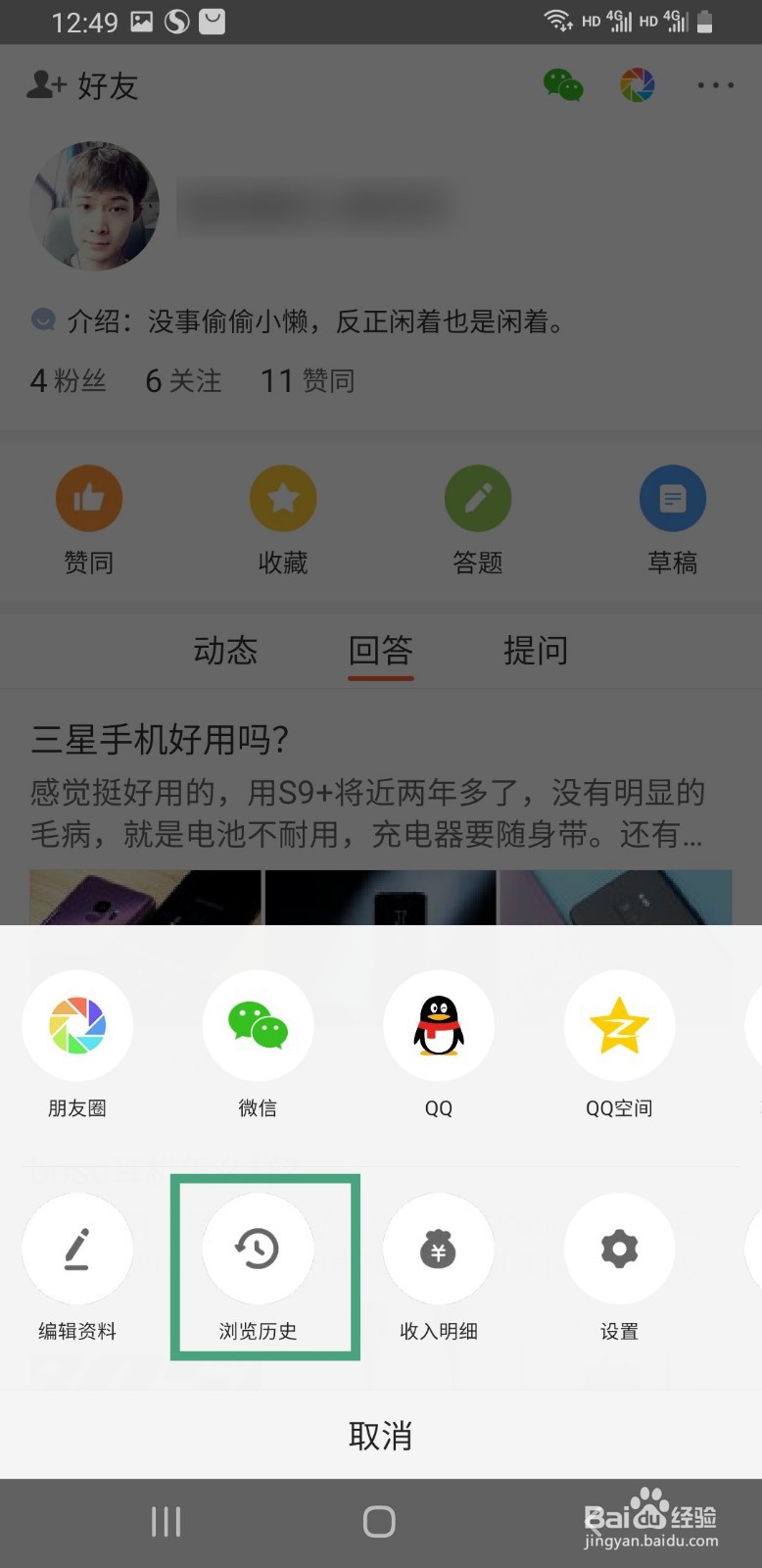Open 设置 (settings)

pos(619,1249)
